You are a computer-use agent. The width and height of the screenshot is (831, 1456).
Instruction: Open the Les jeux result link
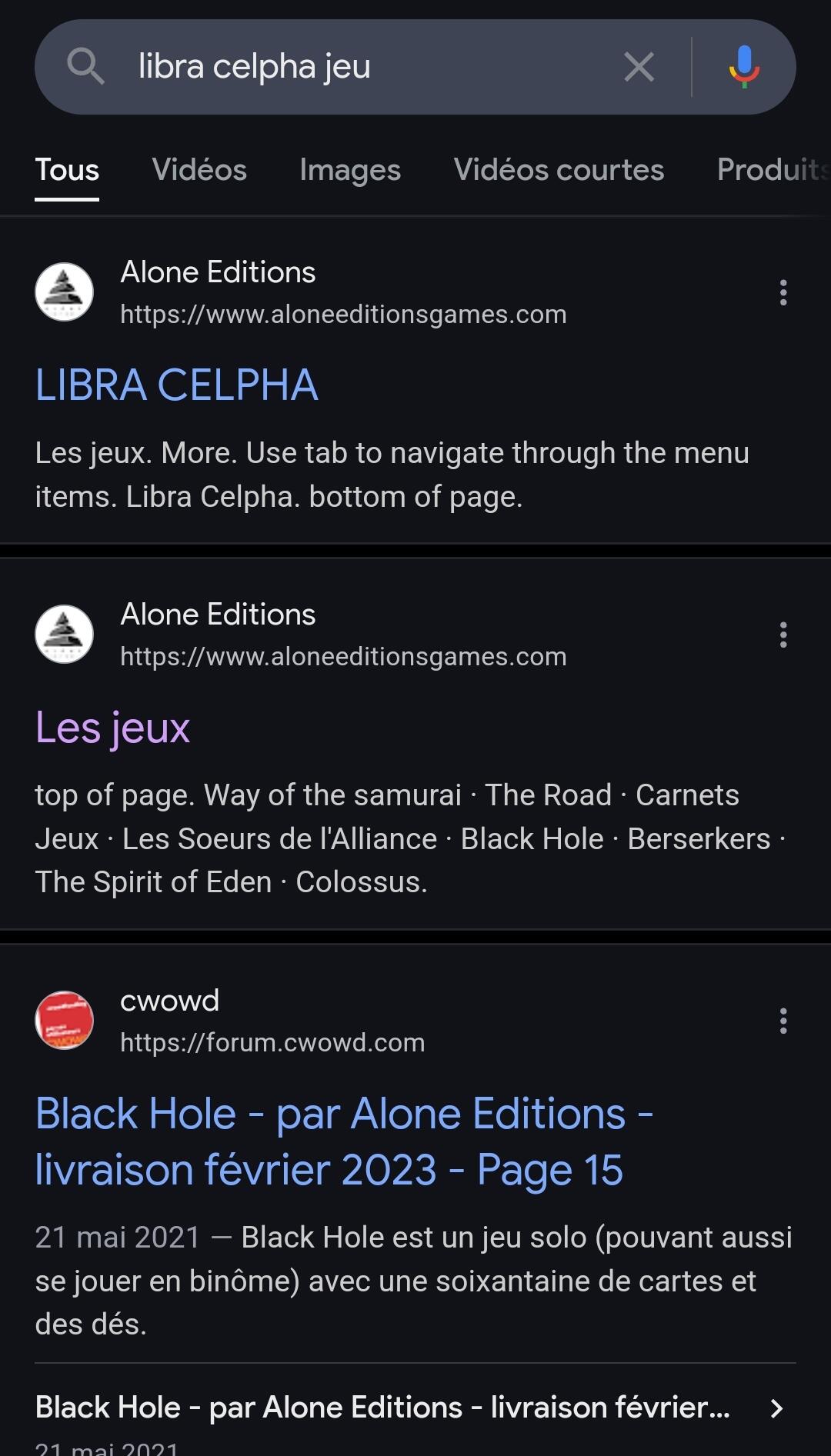112,728
